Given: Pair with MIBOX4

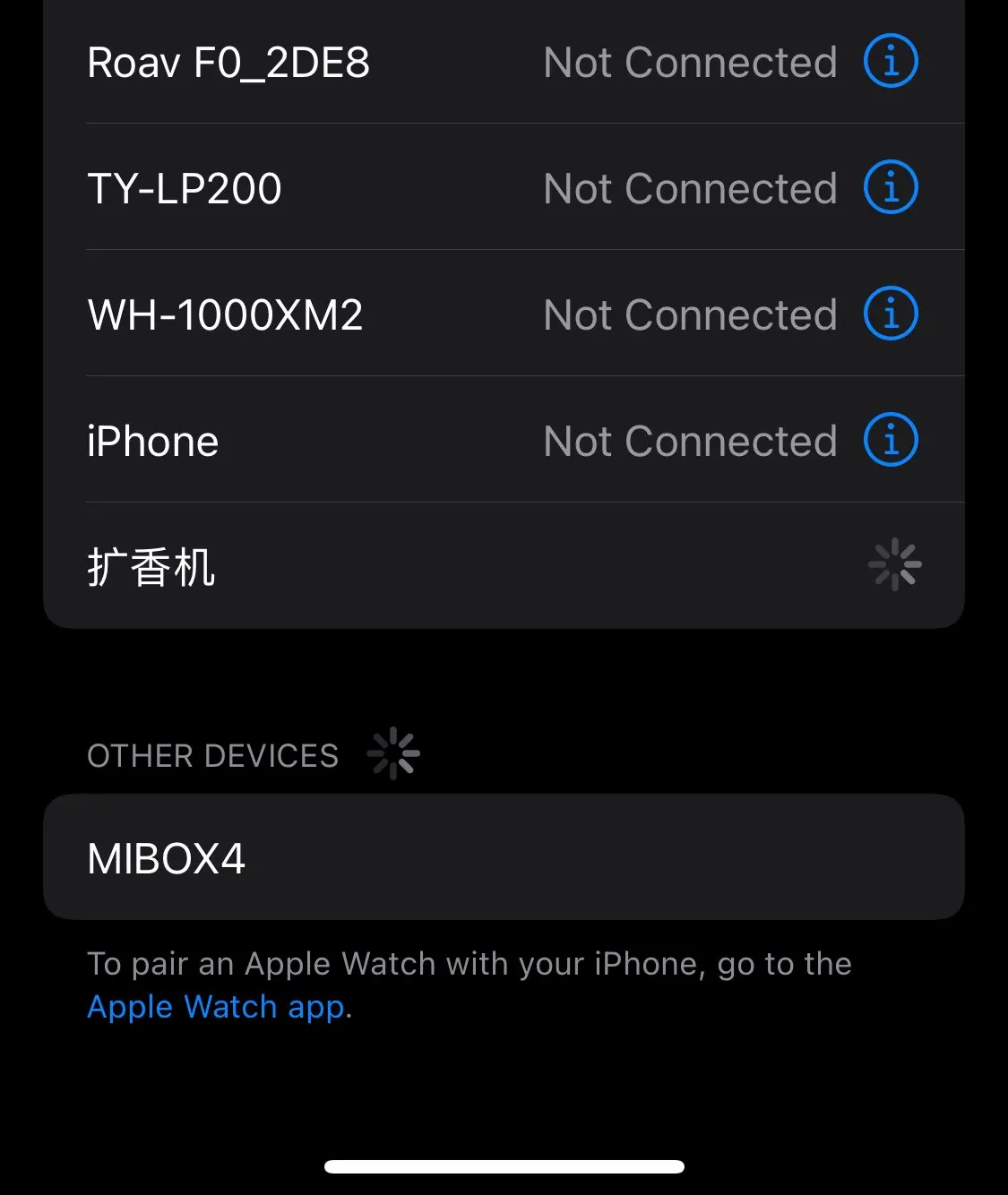Looking at the screenshot, I should [167, 858].
